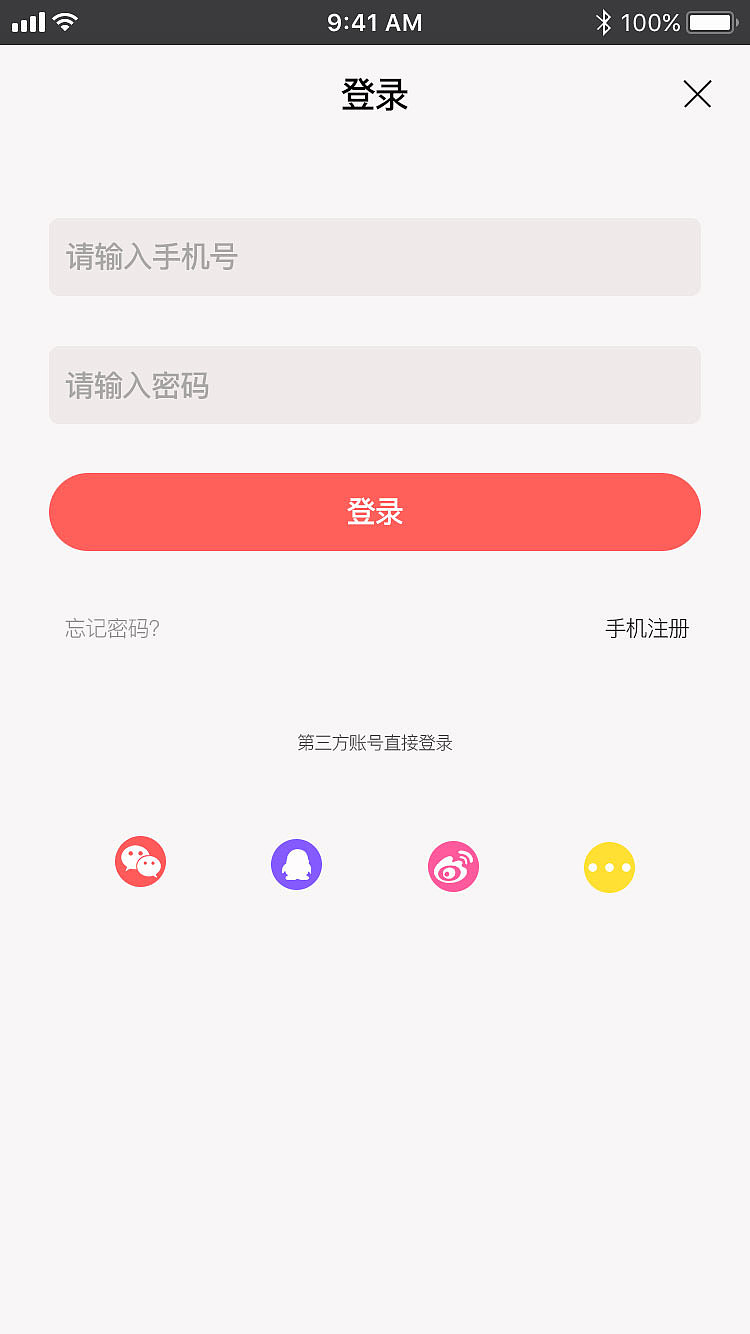The width and height of the screenshot is (750, 1334).
Task: Tap the Sina Weibo login icon
Action: pyautogui.click(x=453, y=866)
